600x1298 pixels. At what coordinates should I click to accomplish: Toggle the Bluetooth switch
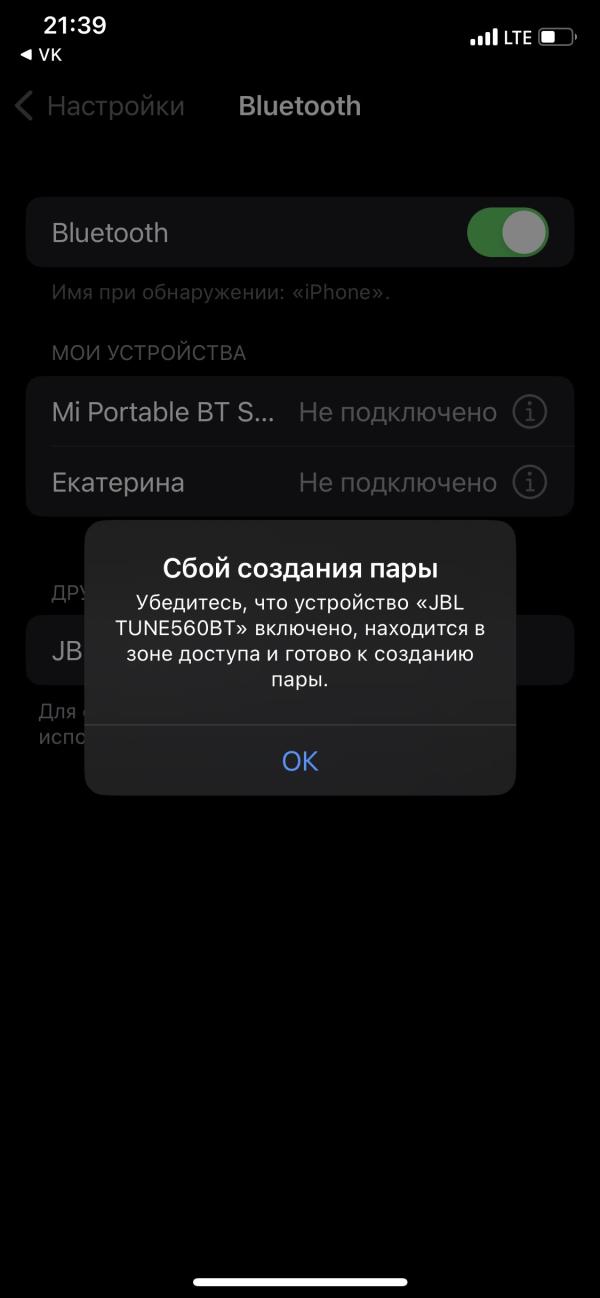[x=508, y=233]
